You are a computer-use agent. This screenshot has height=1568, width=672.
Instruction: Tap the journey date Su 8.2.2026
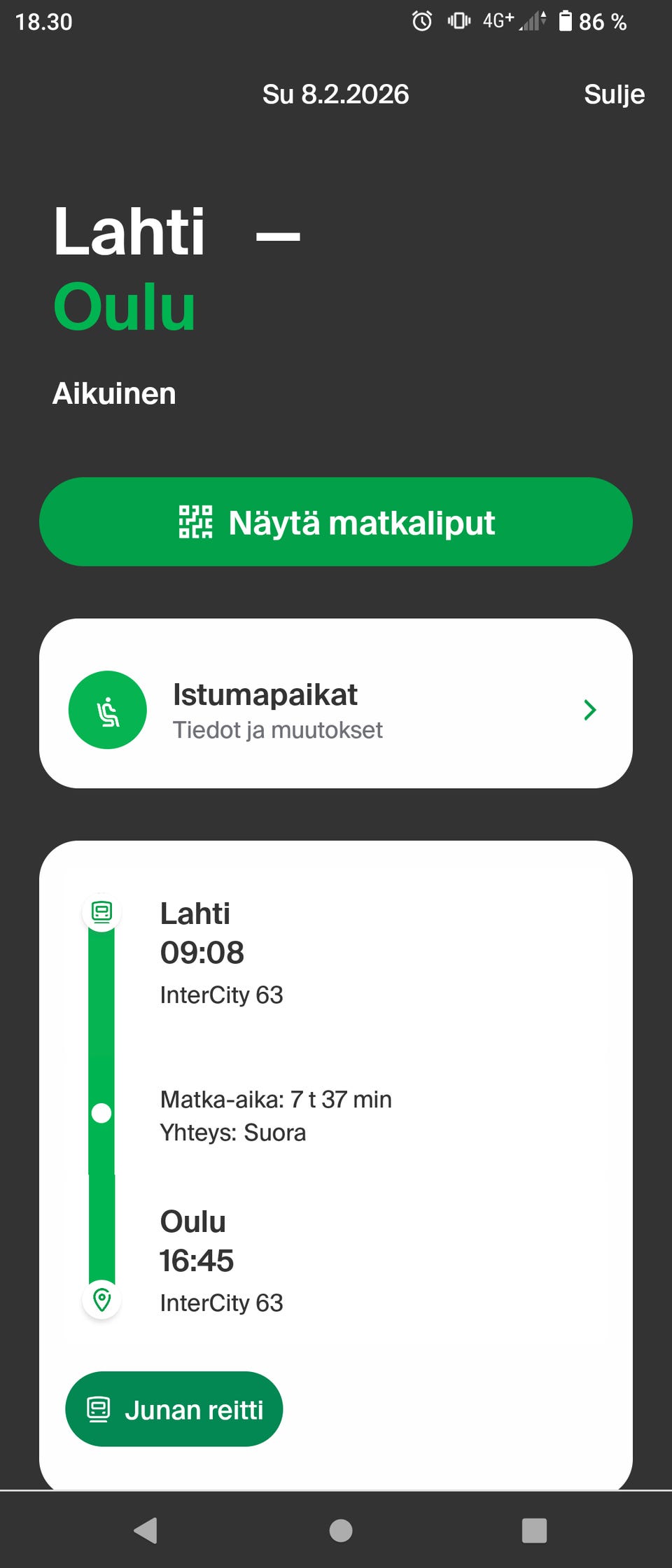(336, 93)
